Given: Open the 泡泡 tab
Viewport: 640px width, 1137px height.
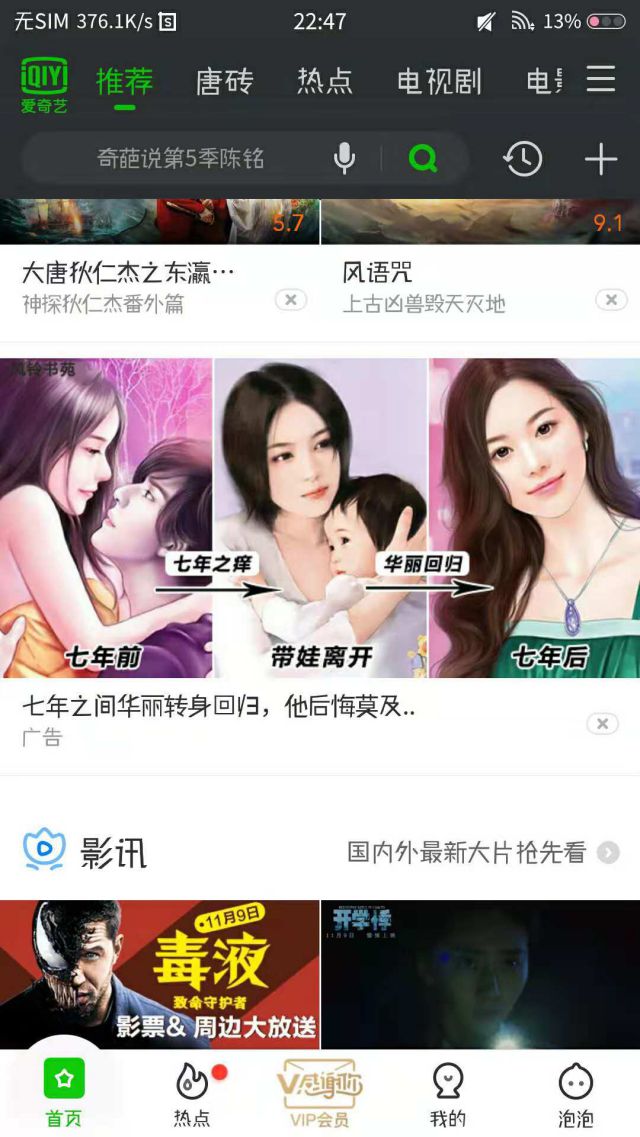Looking at the screenshot, I should click(x=576, y=1093).
